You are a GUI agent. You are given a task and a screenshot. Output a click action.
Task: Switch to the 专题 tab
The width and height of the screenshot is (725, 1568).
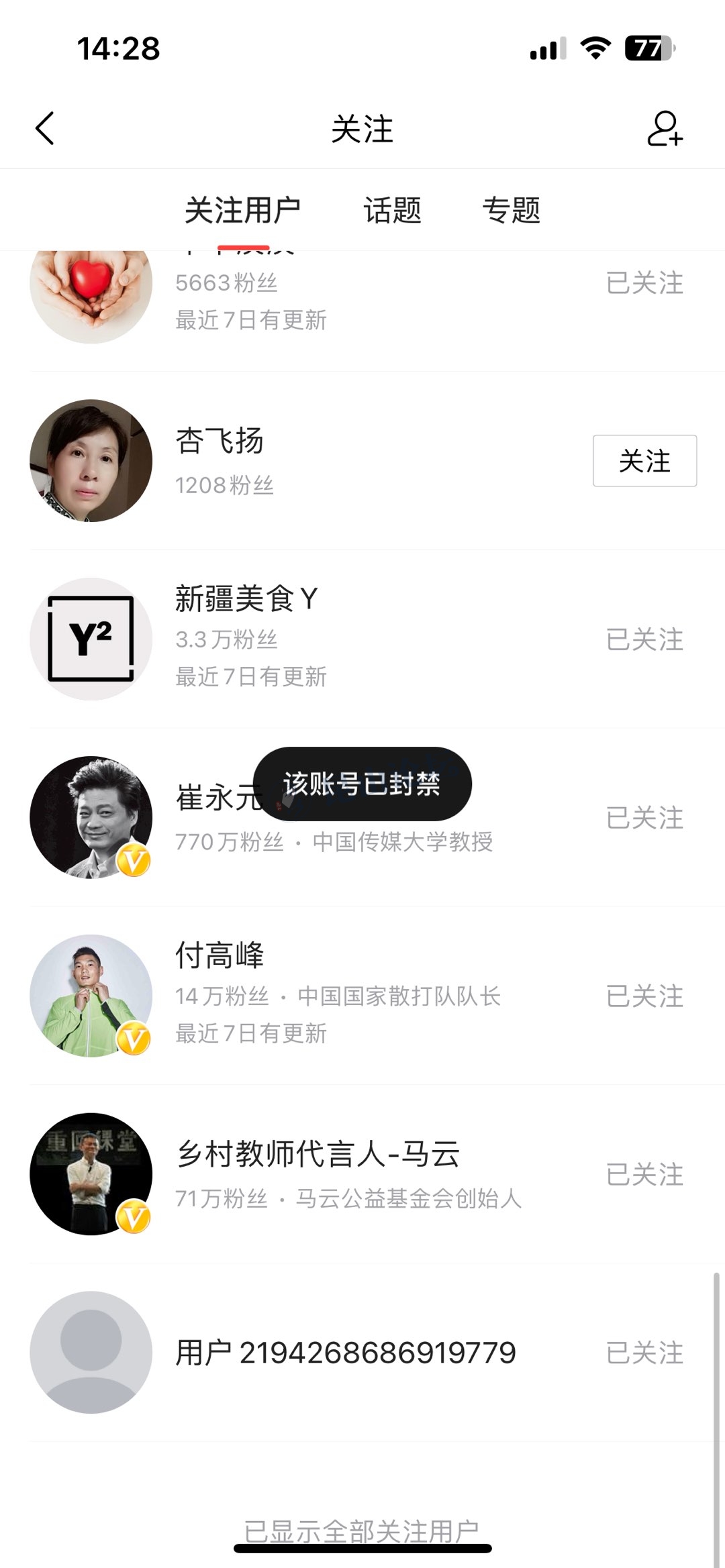pos(511,210)
